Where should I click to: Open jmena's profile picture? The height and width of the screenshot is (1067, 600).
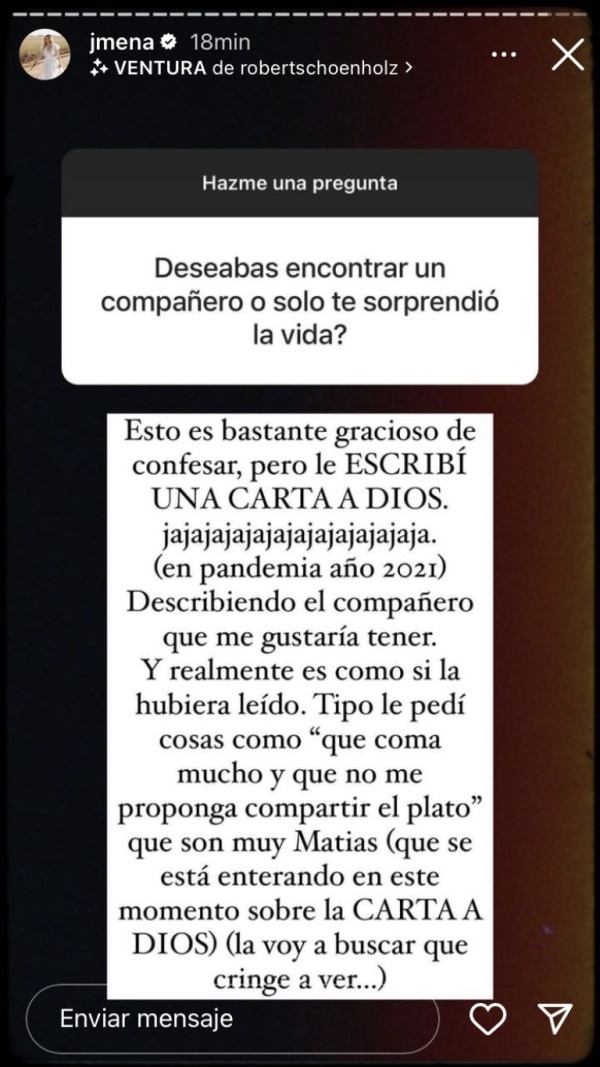[46, 55]
